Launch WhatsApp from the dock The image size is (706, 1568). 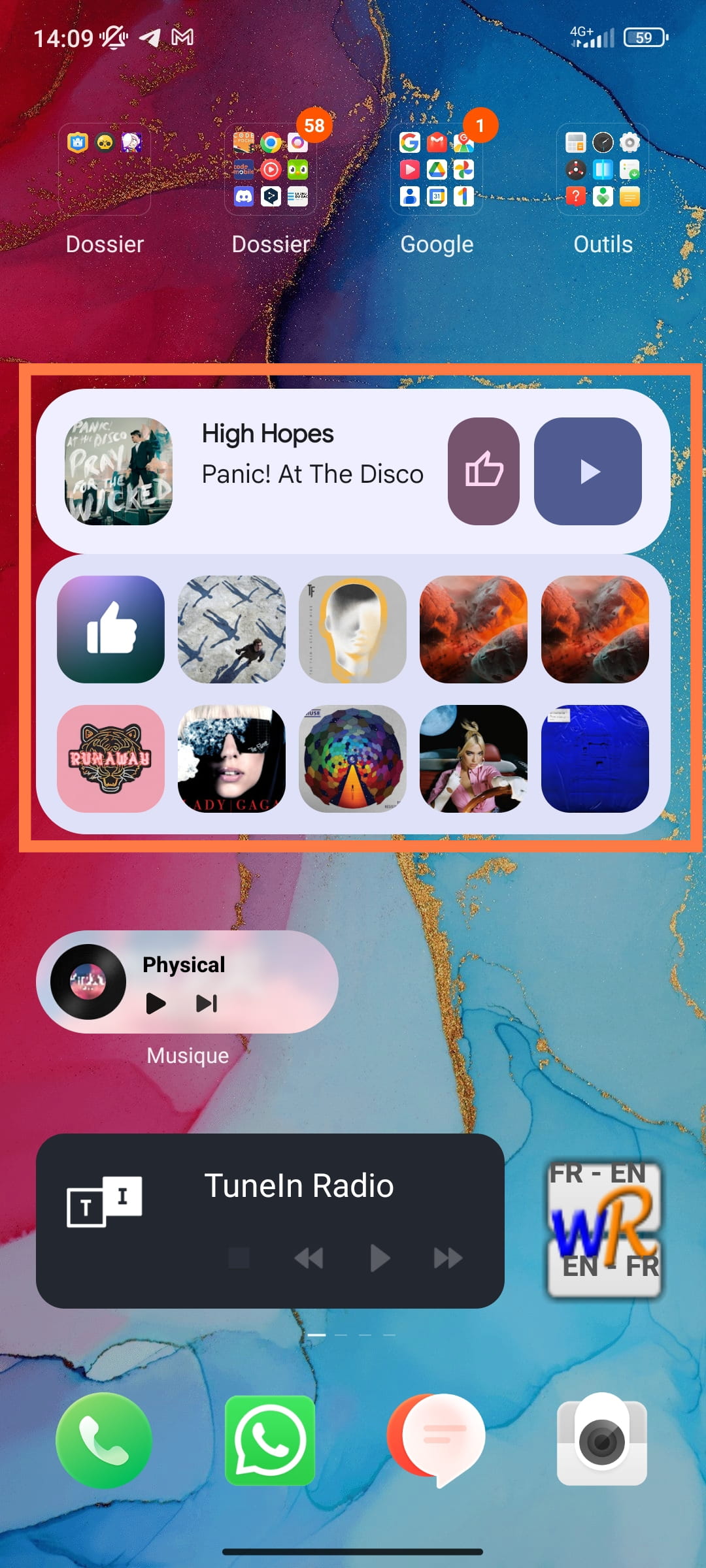coord(270,1441)
